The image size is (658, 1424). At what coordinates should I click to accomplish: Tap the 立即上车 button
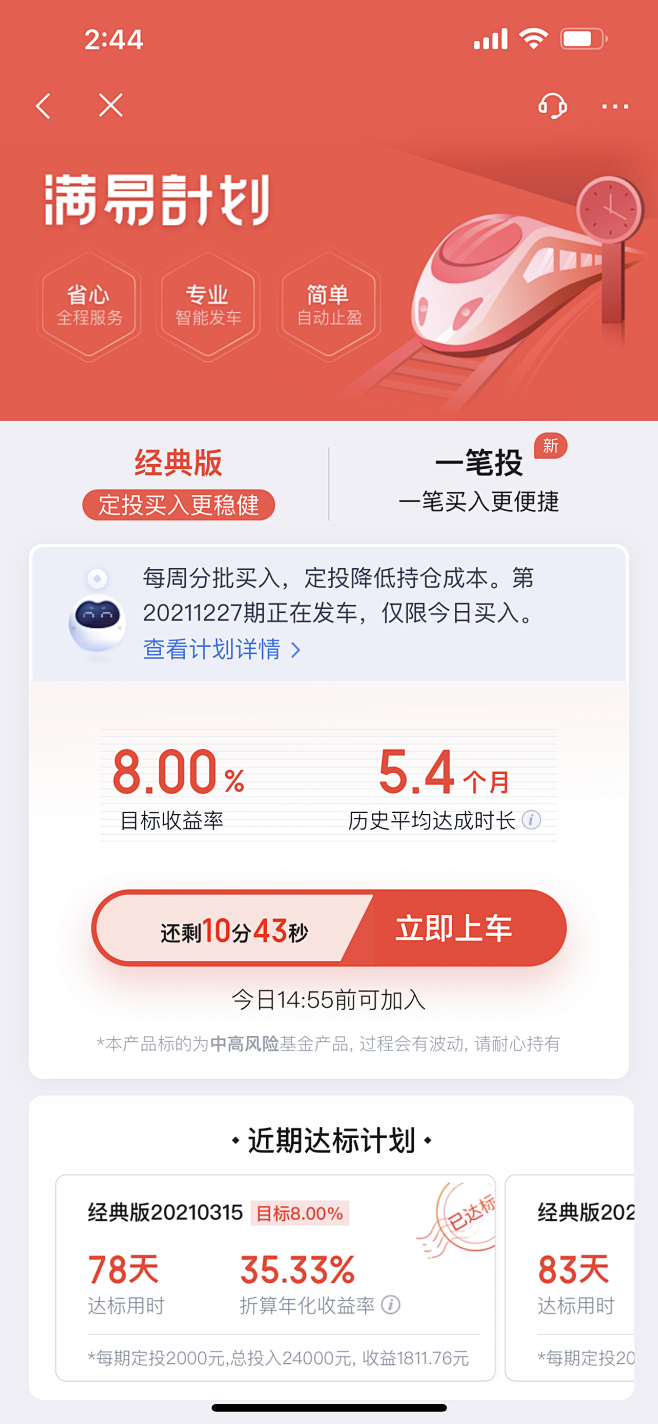pyautogui.click(x=455, y=928)
